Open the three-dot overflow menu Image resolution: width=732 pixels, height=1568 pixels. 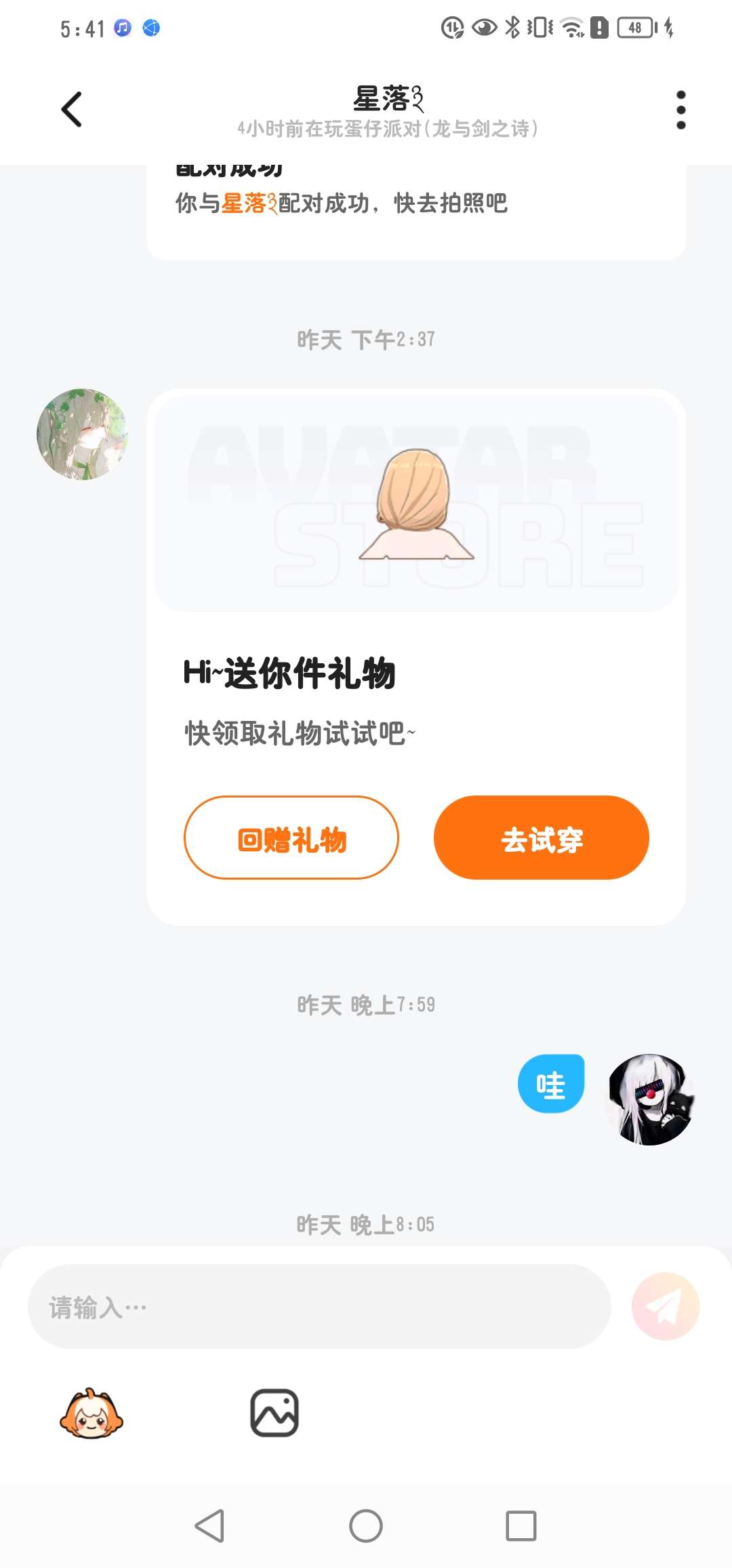click(x=680, y=110)
